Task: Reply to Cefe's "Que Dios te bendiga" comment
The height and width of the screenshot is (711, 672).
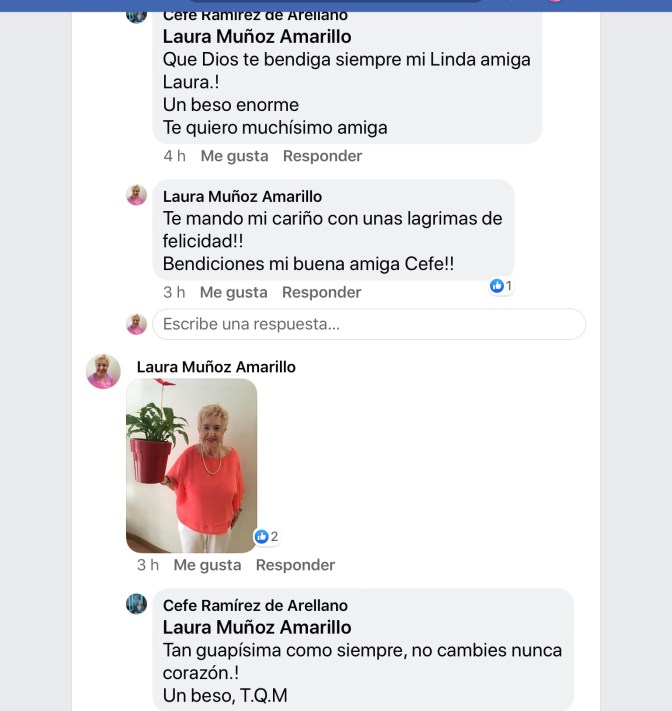Action: 322,156
